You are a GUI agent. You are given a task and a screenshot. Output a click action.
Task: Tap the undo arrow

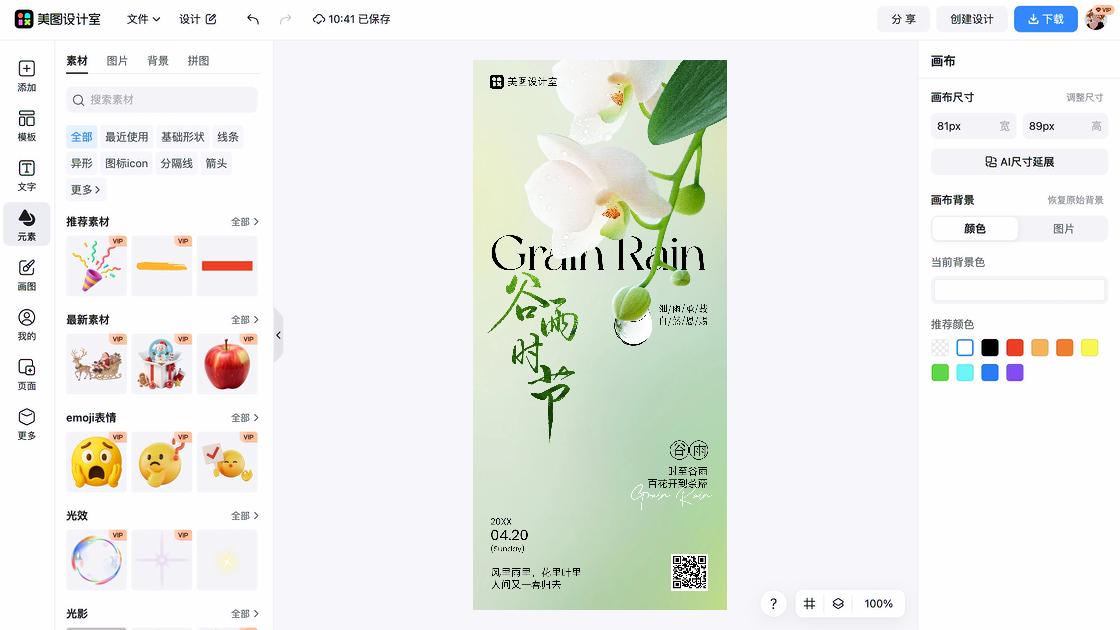pos(253,19)
